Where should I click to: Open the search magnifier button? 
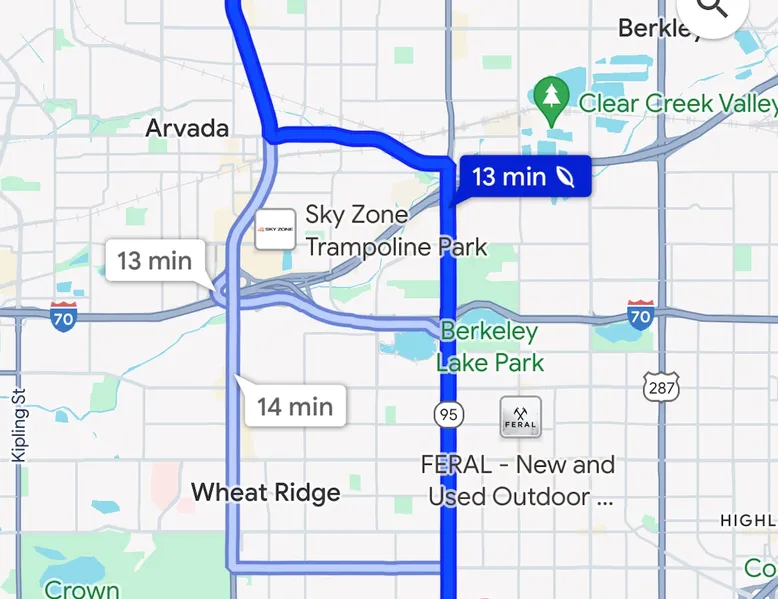coord(712,8)
